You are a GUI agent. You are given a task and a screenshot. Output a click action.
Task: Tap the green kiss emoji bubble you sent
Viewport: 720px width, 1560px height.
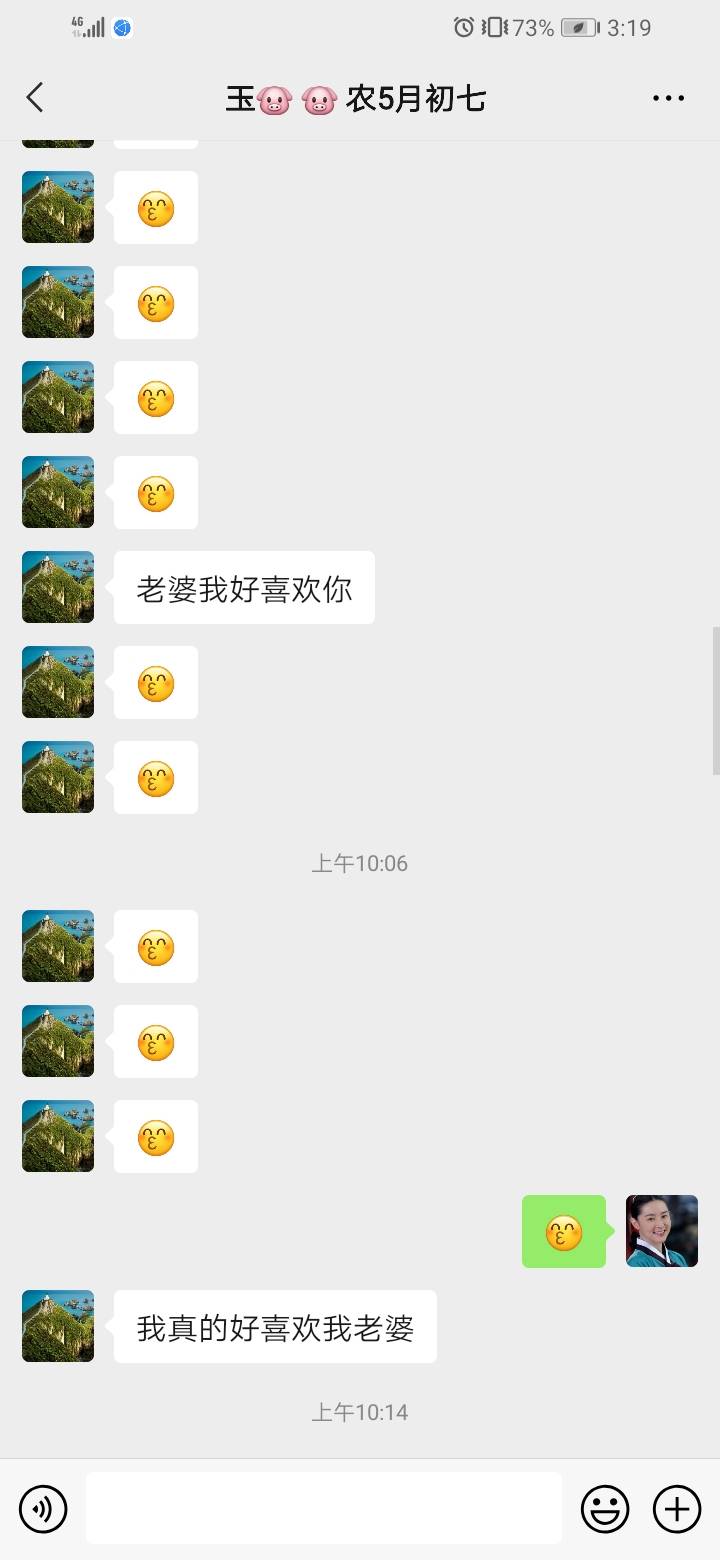point(564,1231)
